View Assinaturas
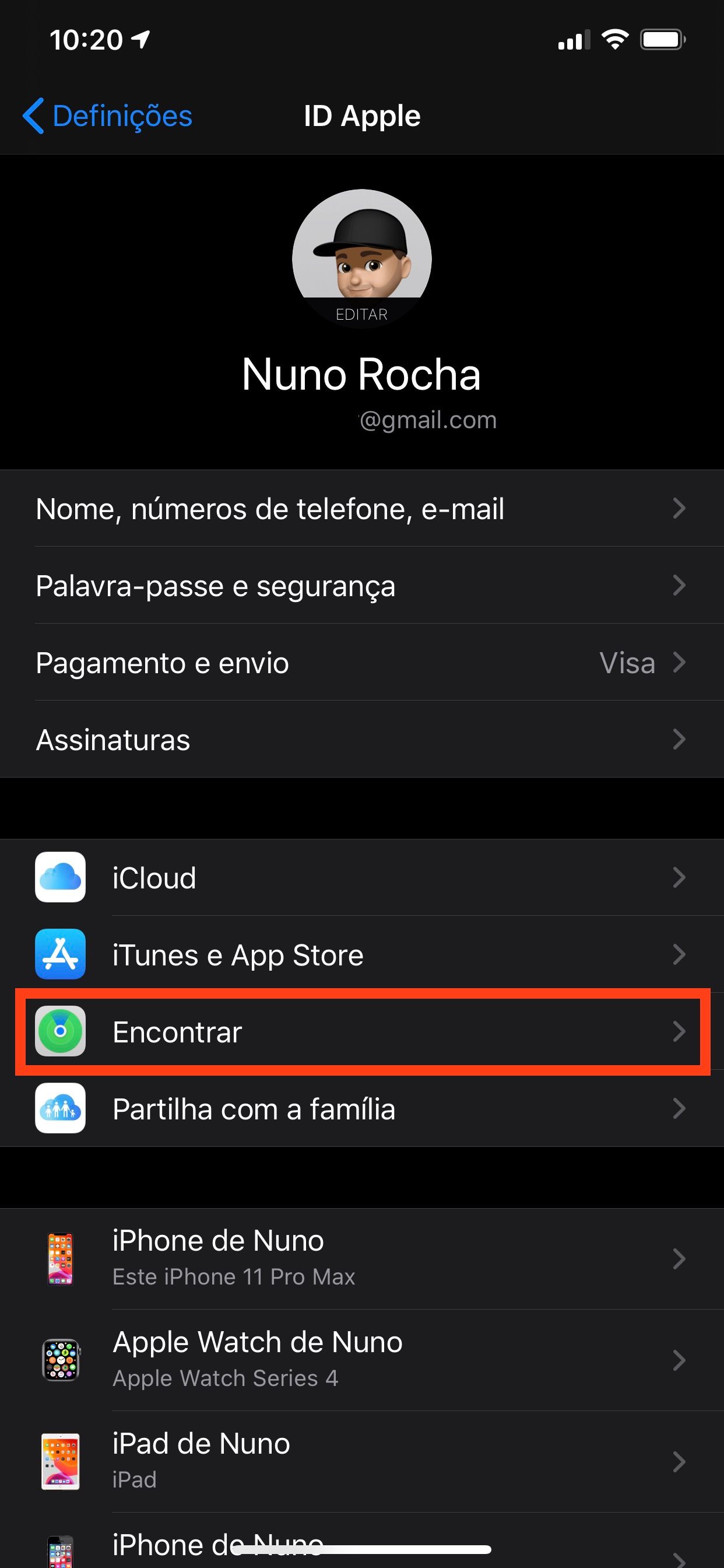The image size is (724, 1568). tap(361, 740)
